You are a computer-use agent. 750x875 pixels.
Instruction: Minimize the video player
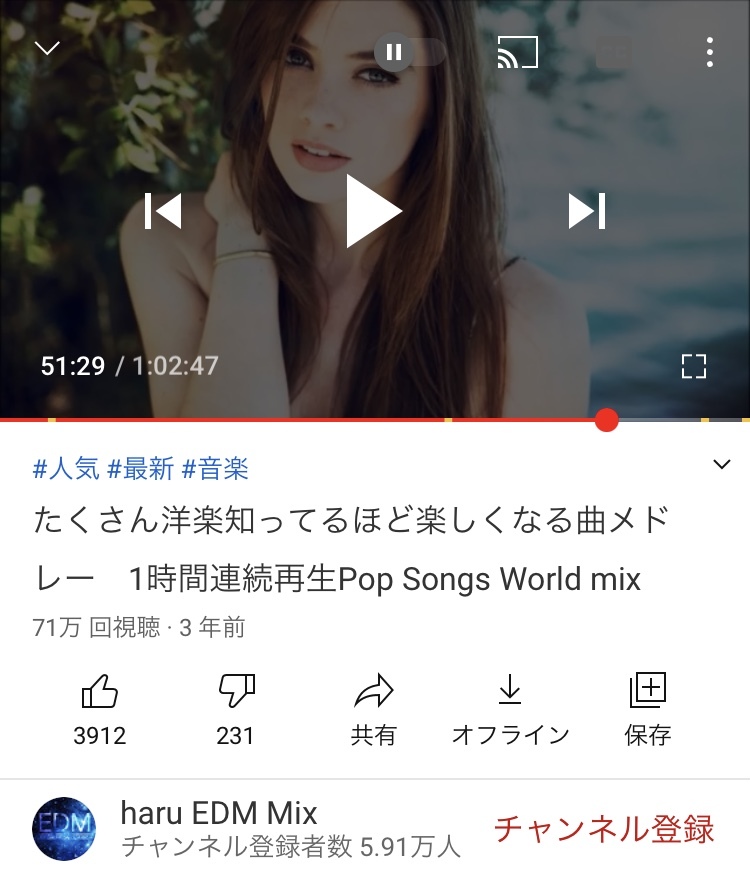tap(47, 48)
